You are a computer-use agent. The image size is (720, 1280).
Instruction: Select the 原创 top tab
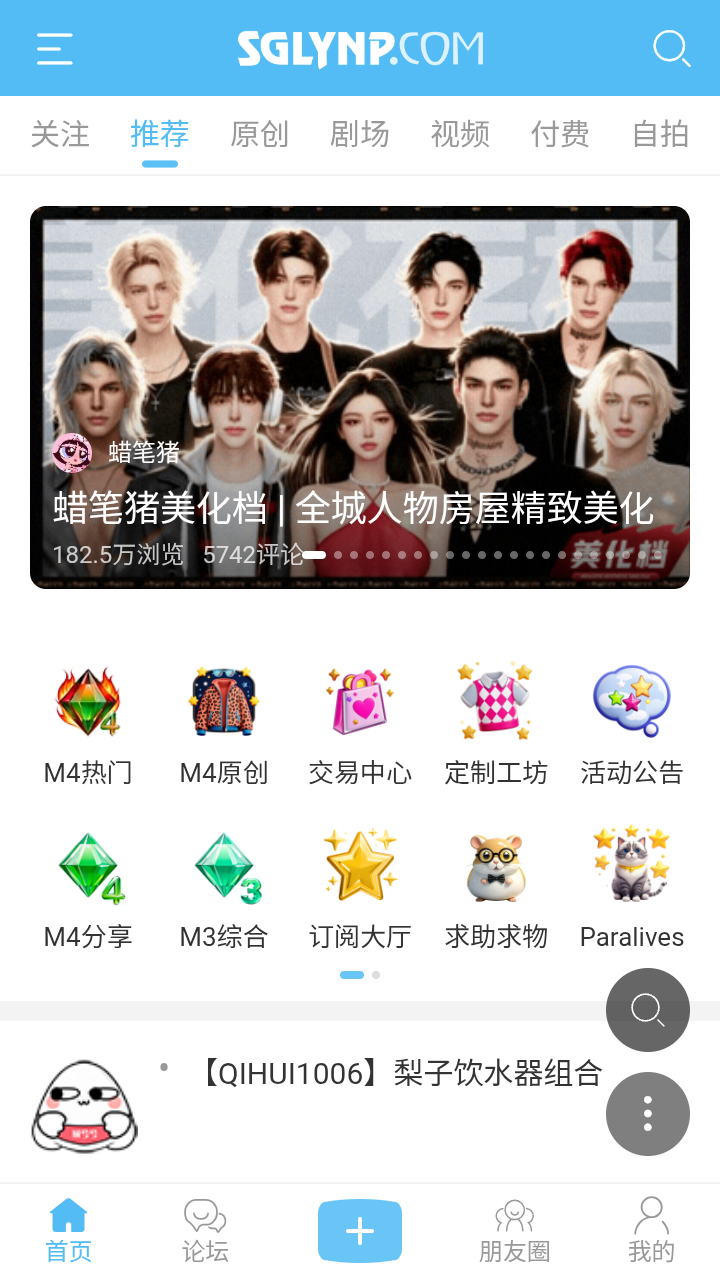(x=260, y=134)
